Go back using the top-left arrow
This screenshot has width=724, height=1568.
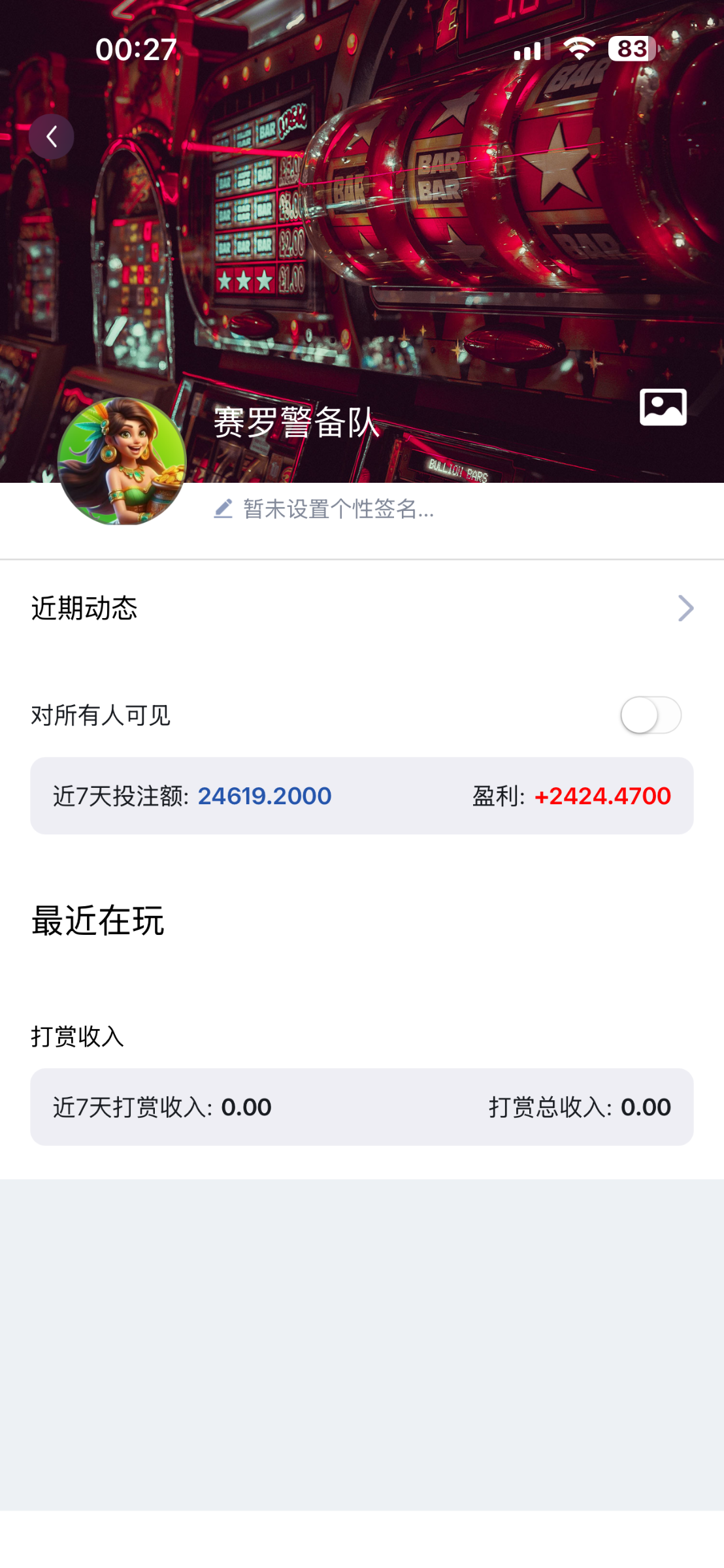pos(51,137)
